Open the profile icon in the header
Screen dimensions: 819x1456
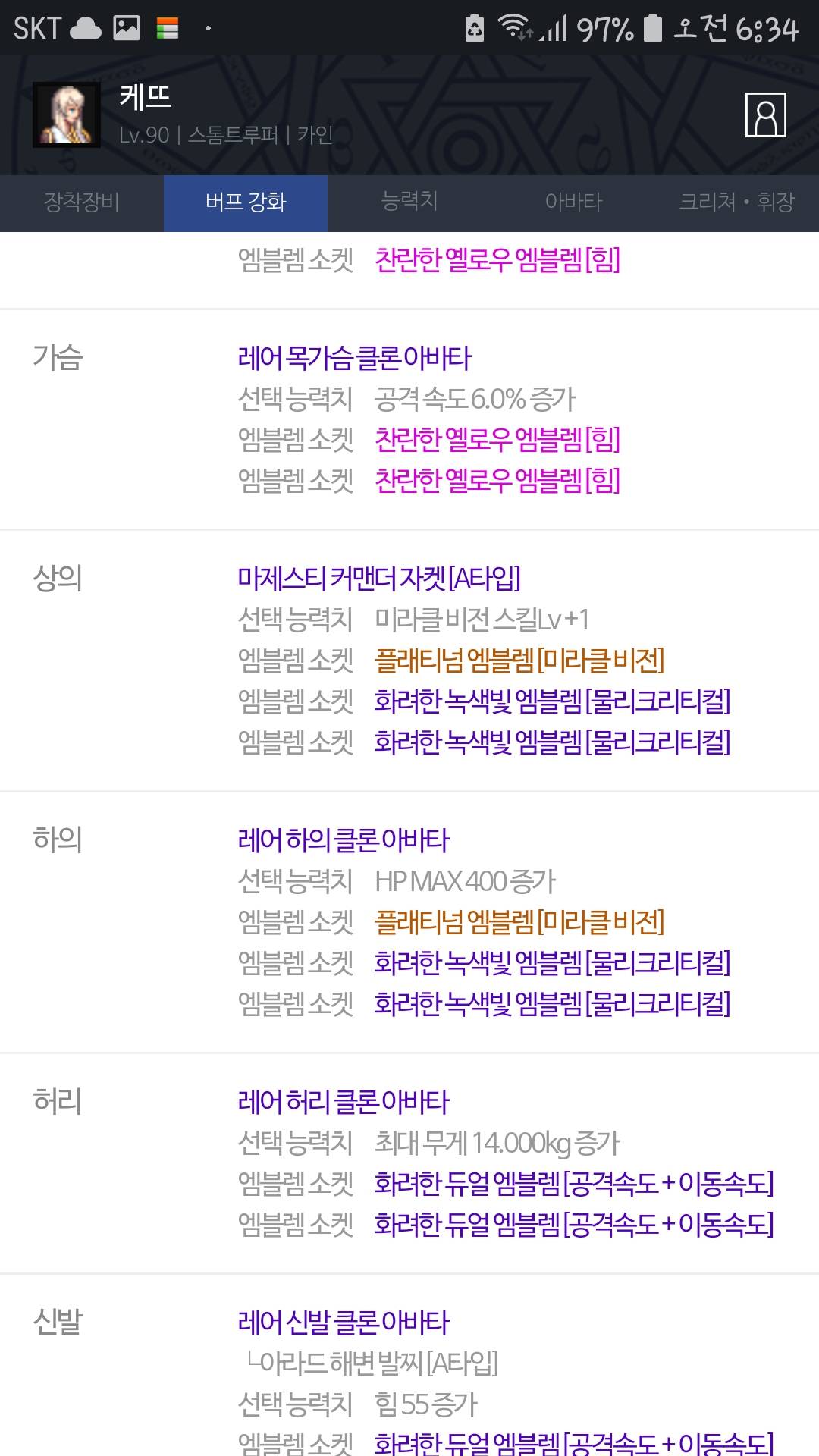tap(765, 115)
